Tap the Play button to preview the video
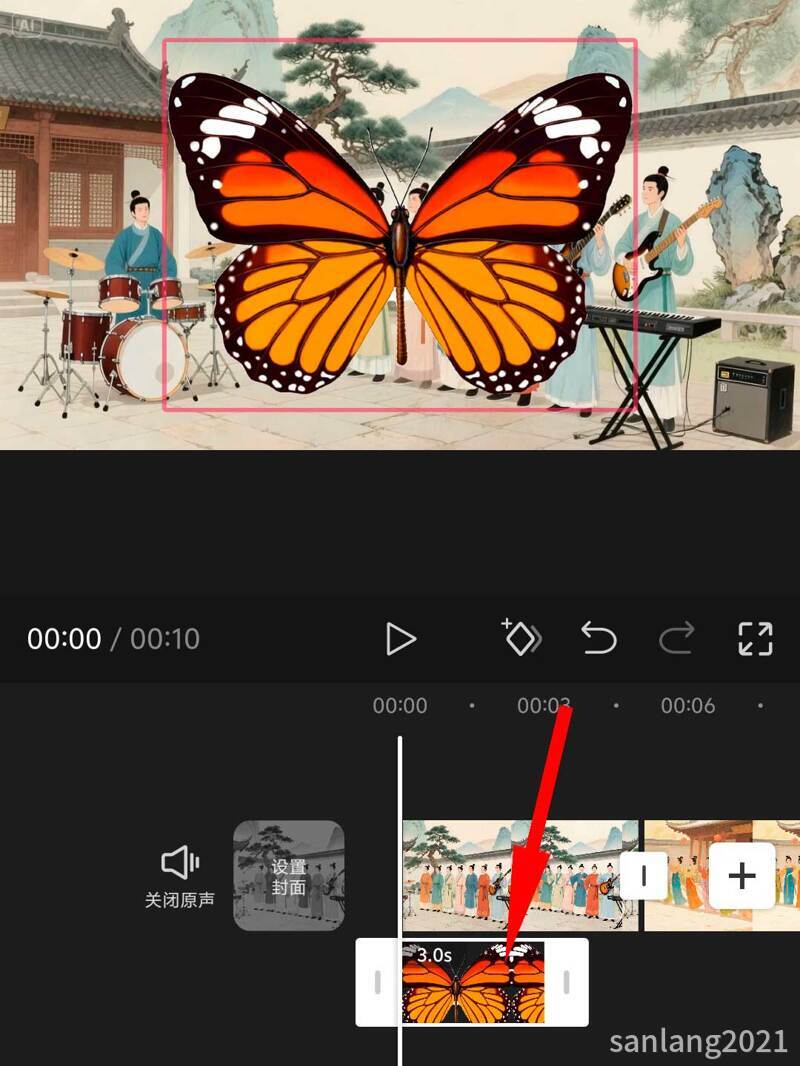The width and height of the screenshot is (800, 1066). [402, 639]
